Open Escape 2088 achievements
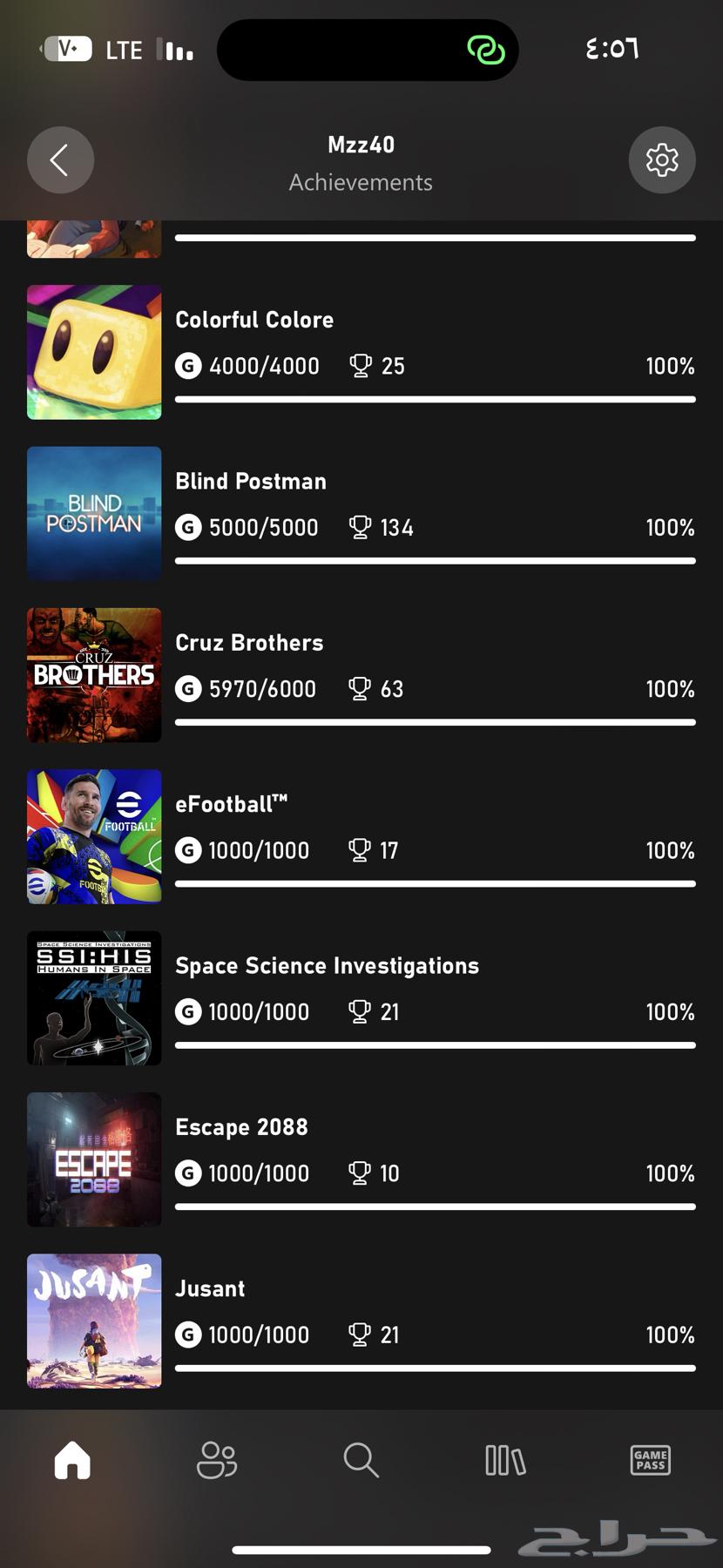723x1568 pixels. 361,1159
